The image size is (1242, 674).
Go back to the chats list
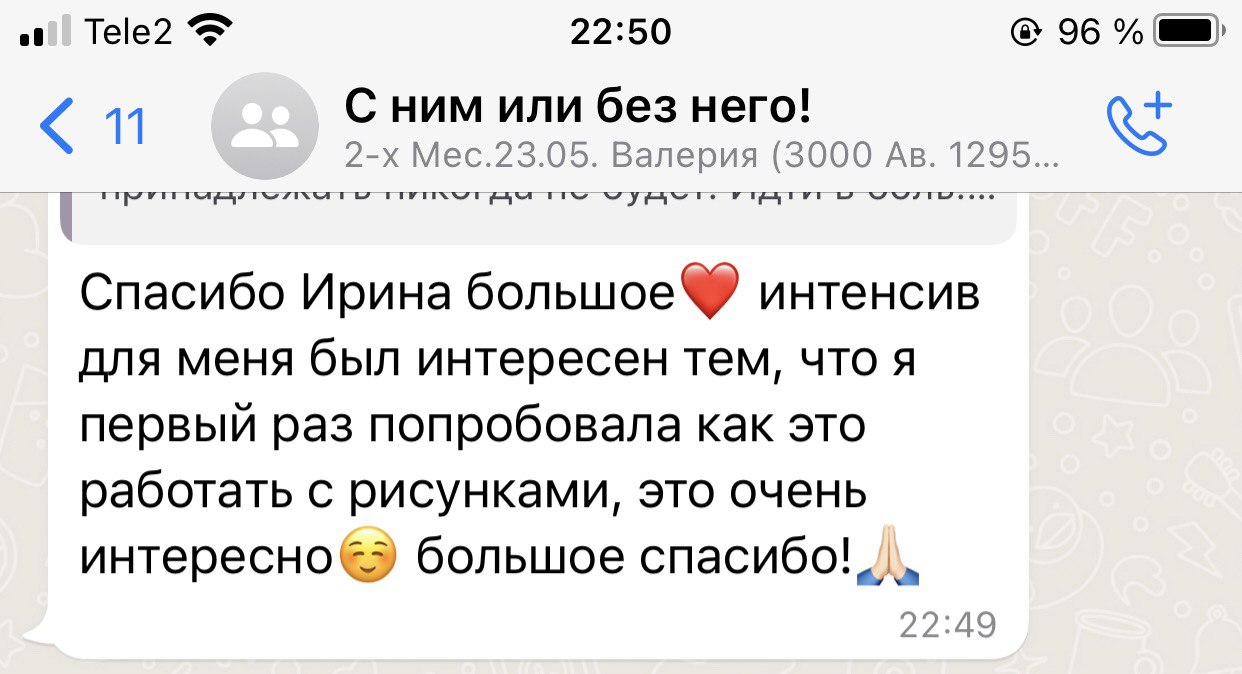point(92,126)
